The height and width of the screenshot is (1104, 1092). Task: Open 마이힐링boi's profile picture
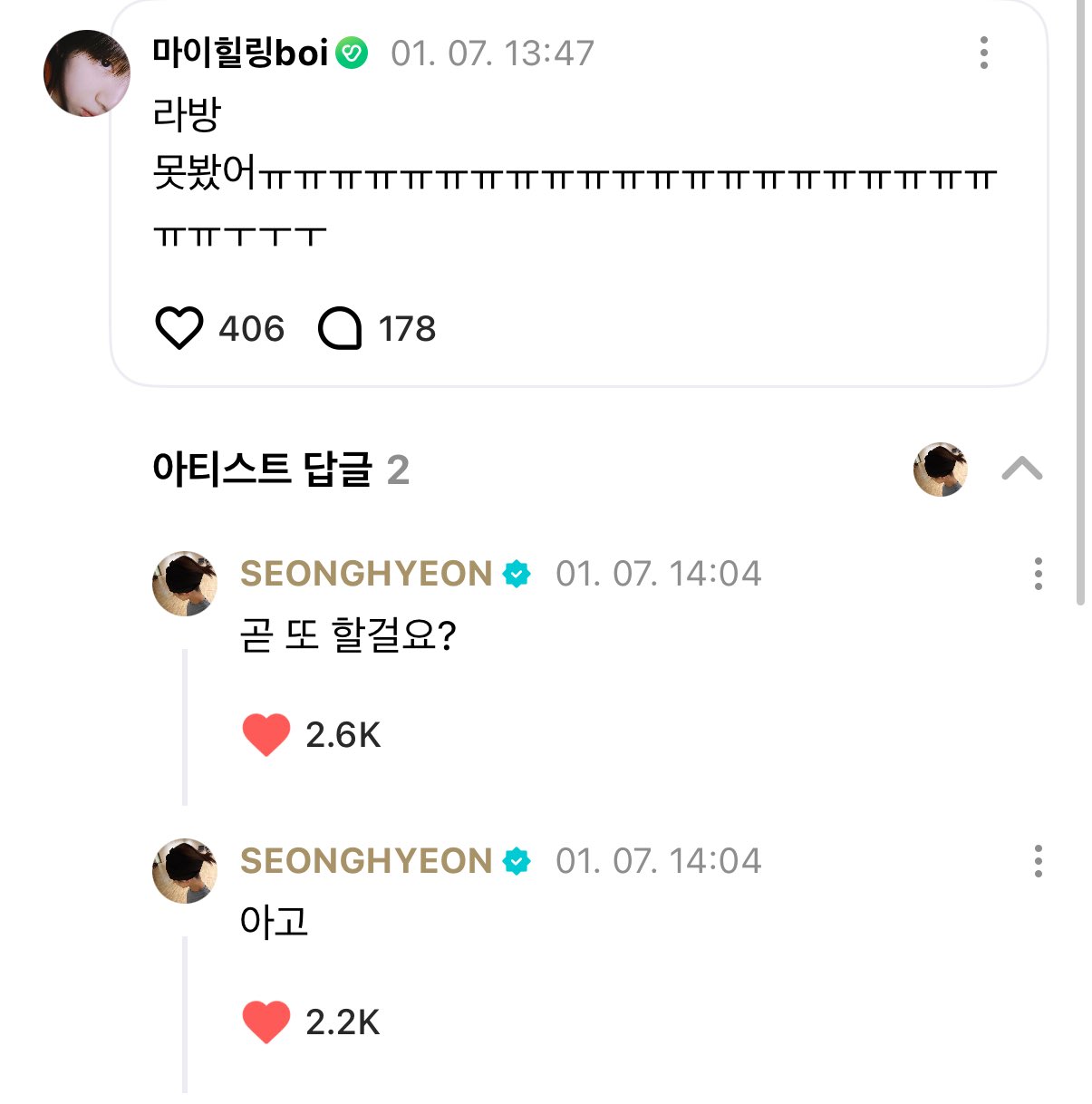tap(87, 73)
